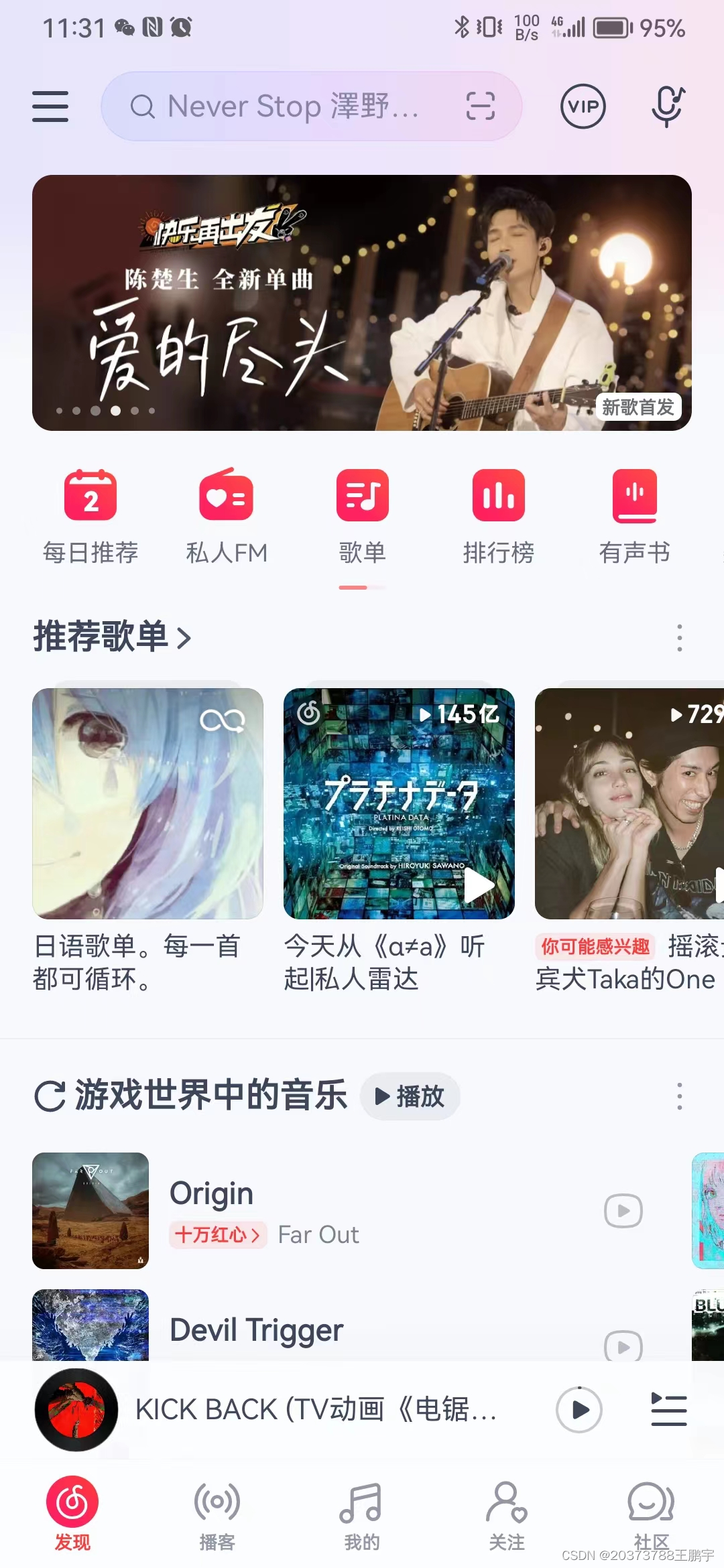Launch the song recognition microphone
This screenshot has width=724, height=1568.
667,107
